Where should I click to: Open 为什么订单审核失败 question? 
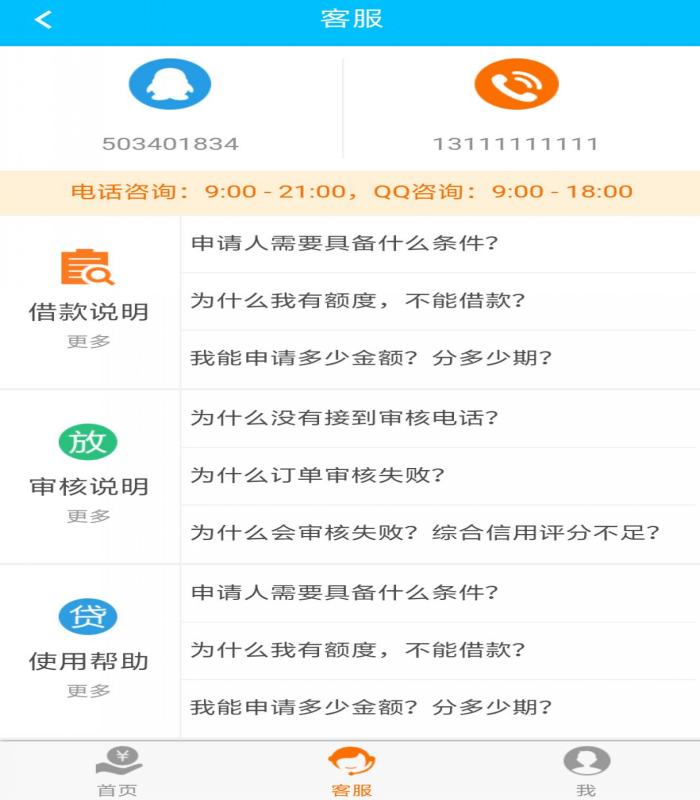317,475
